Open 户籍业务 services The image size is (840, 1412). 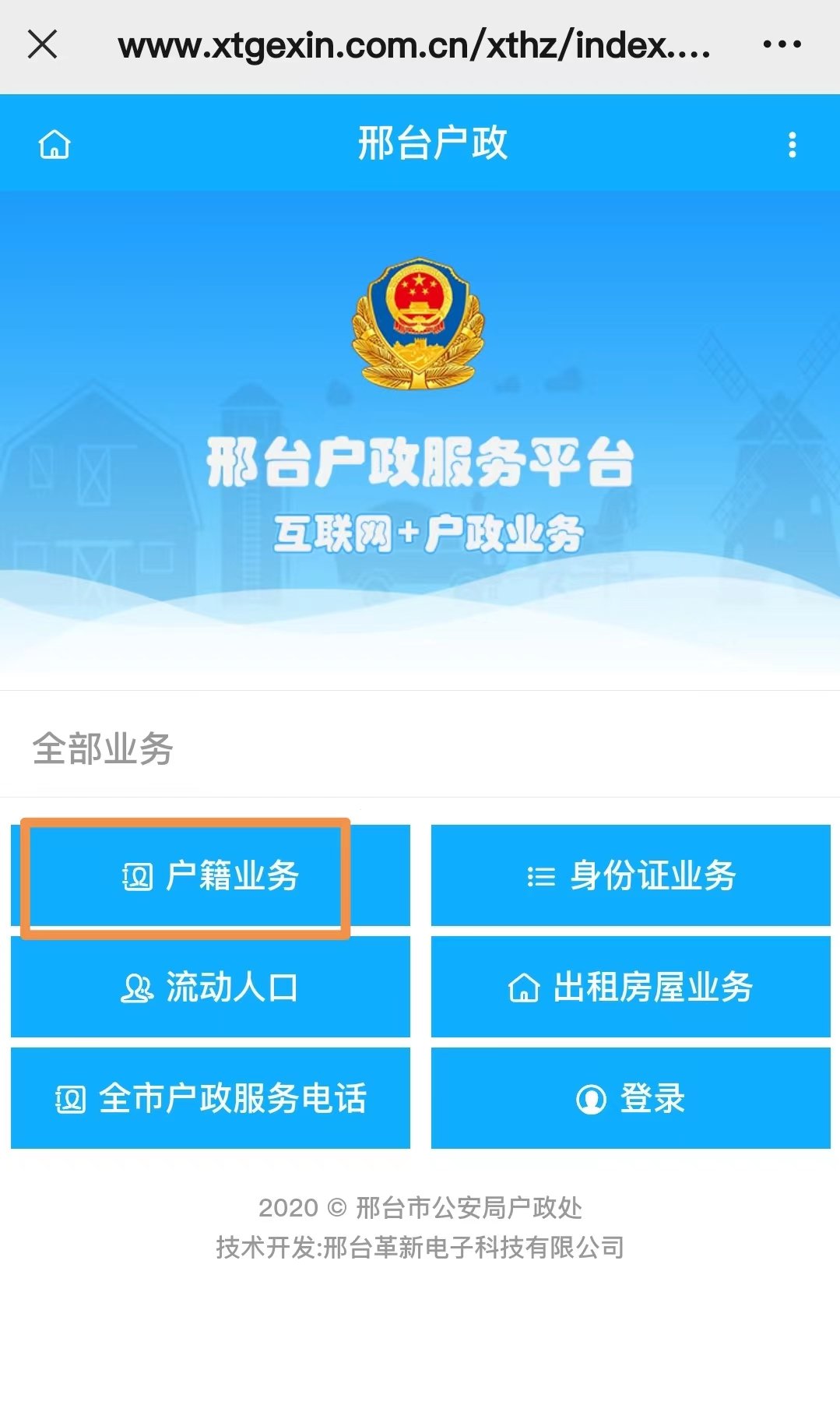pyautogui.click(x=210, y=875)
